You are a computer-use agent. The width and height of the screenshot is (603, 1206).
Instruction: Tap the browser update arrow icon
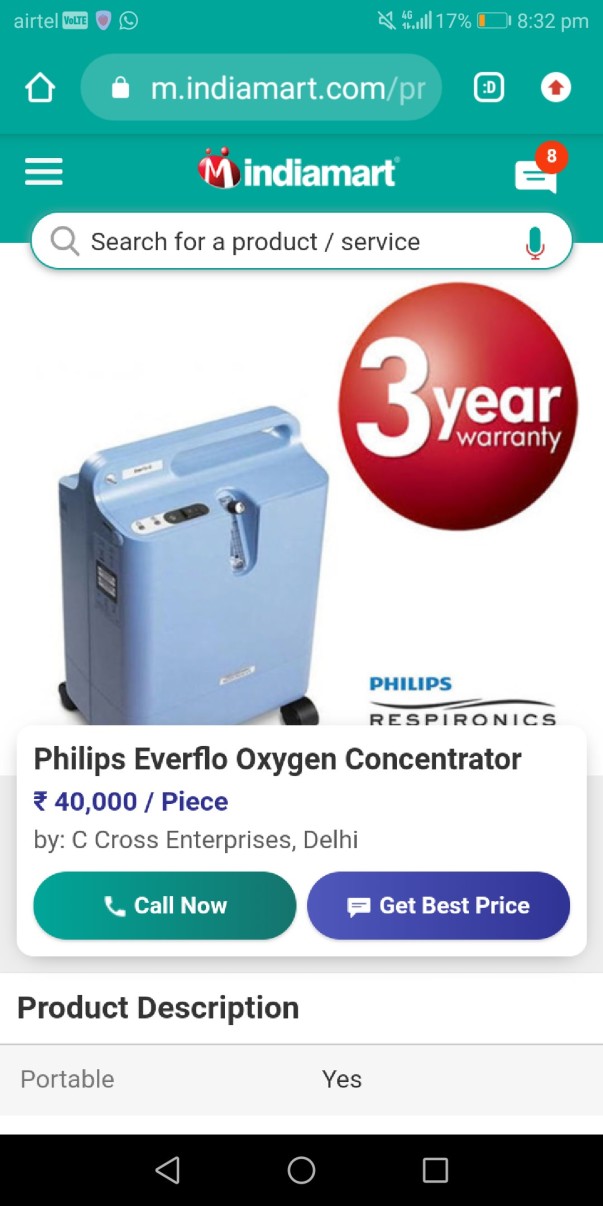pyautogui.click(x=556, y=88)
